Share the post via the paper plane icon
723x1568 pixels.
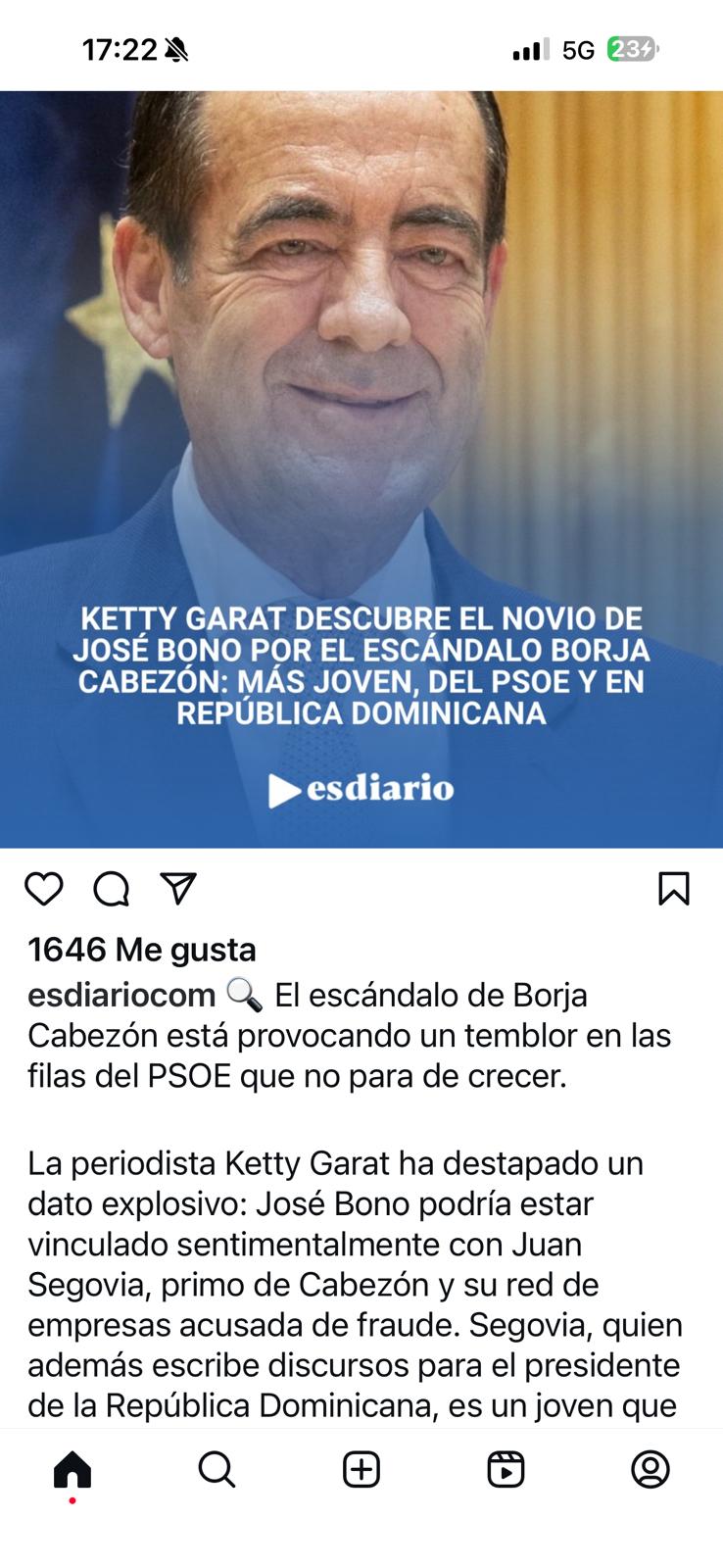point(178,888)
